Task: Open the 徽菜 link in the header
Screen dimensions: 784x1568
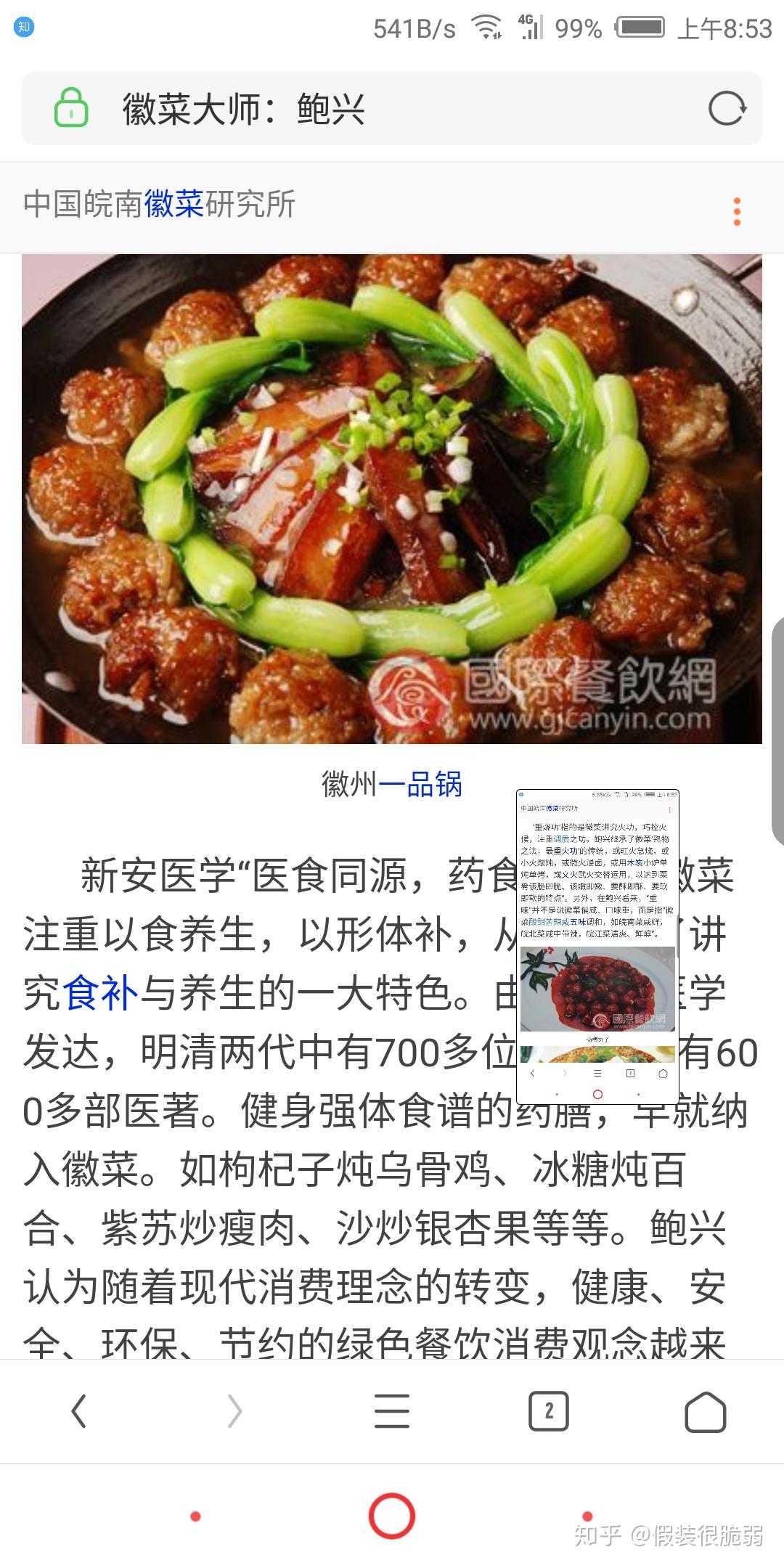Action: point(173,204)
